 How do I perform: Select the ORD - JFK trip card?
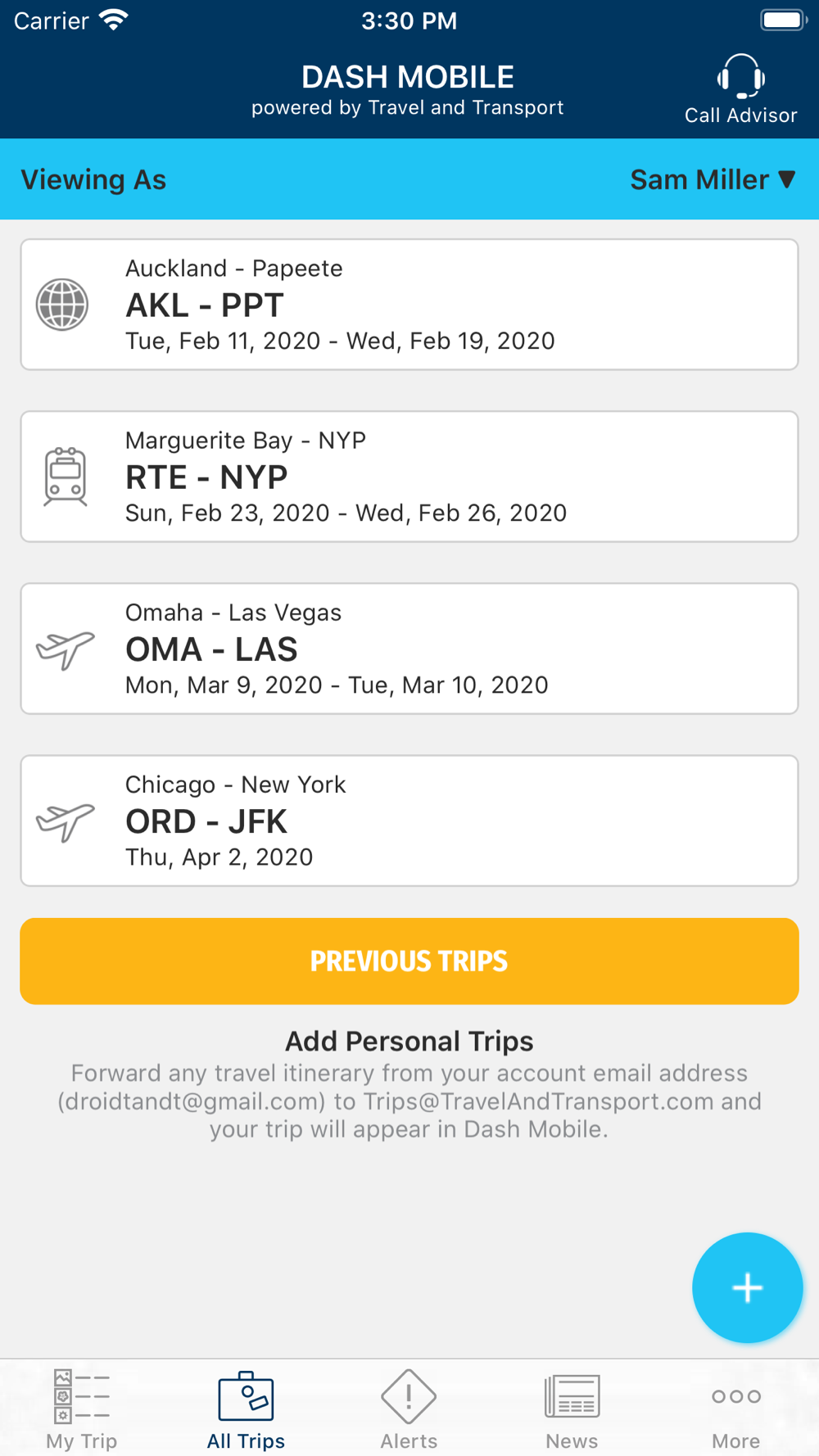tap(409, 821)
